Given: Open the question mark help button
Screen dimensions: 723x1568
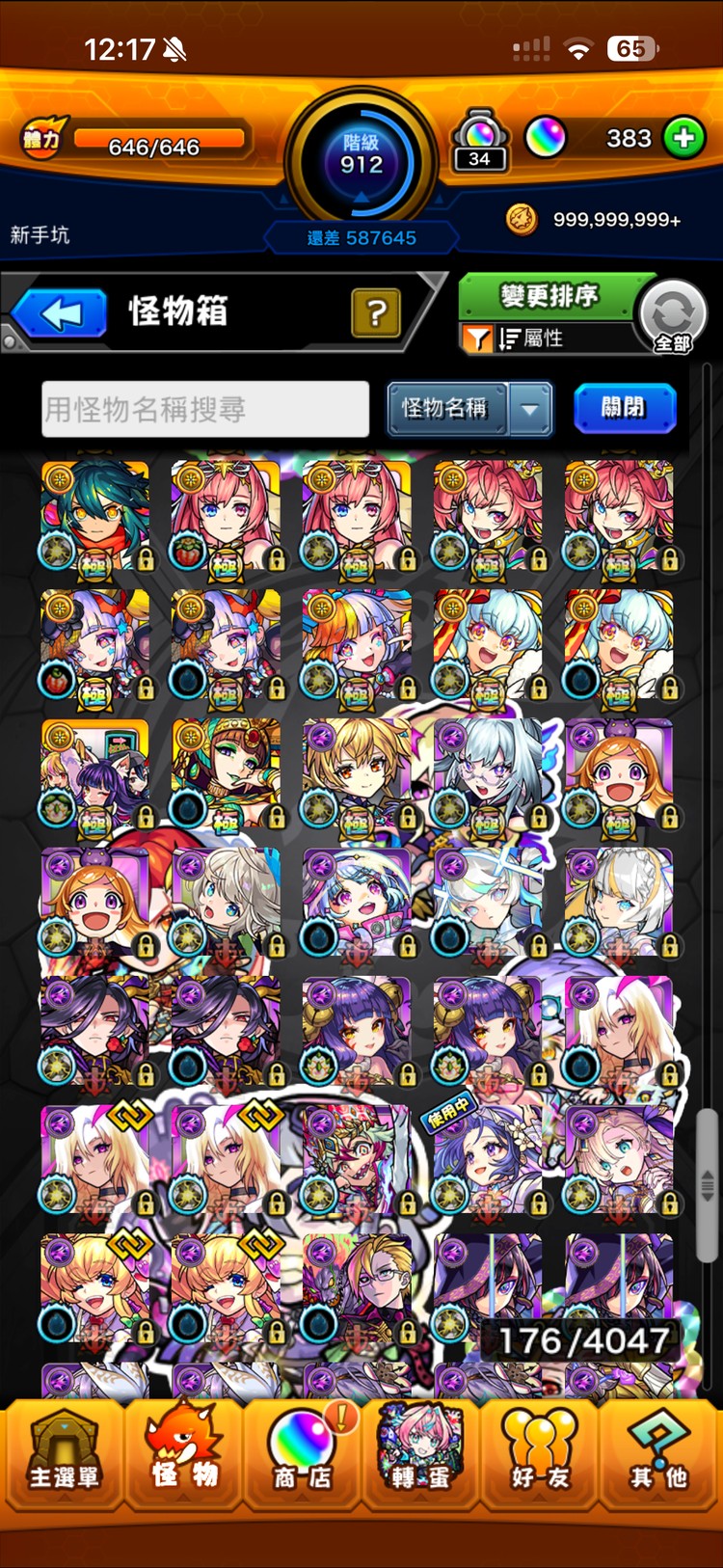Looking at the screenshot, I should pyautogui.click(x=376, y=312).
